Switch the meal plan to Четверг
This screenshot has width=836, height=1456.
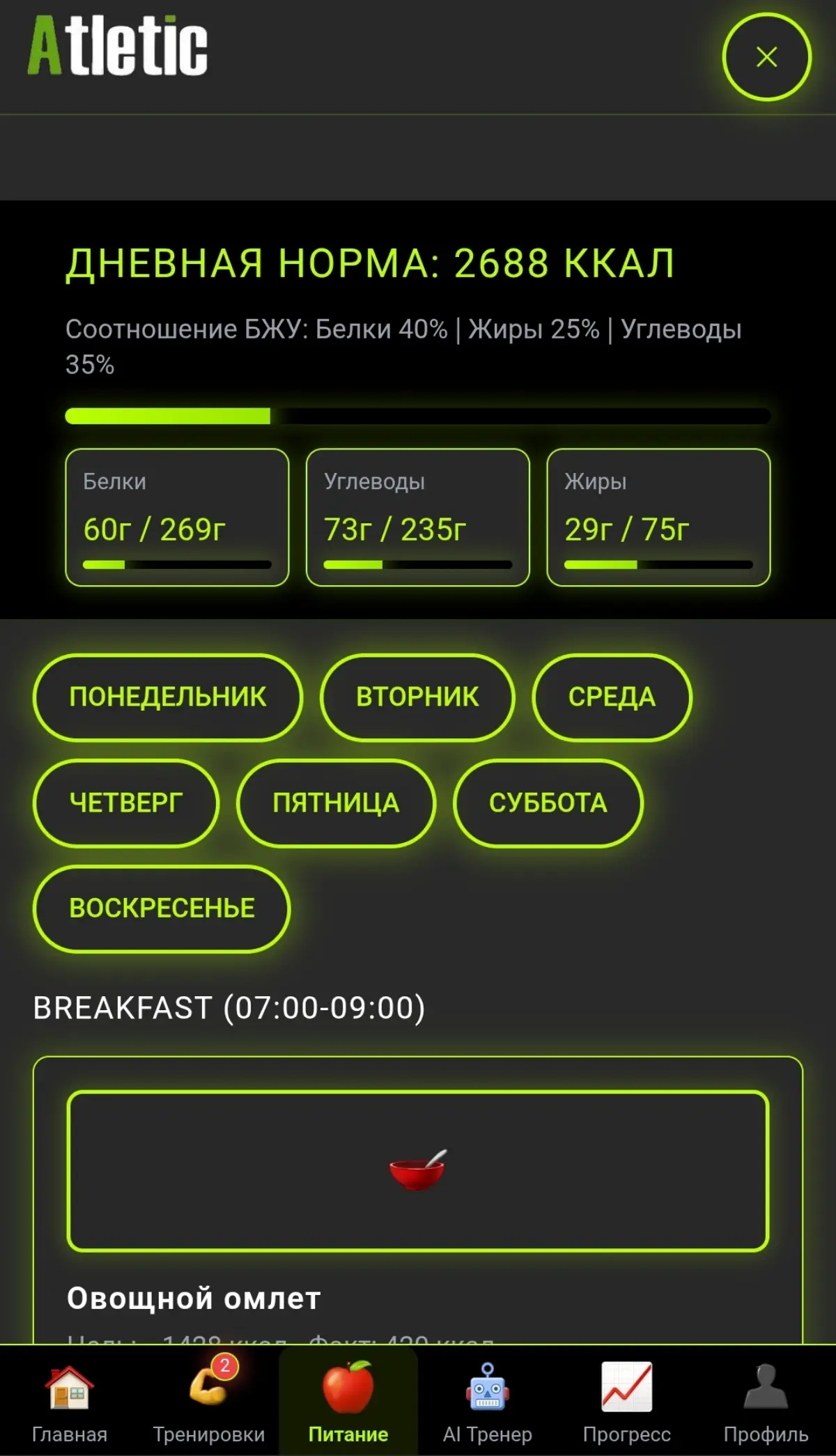126,803
